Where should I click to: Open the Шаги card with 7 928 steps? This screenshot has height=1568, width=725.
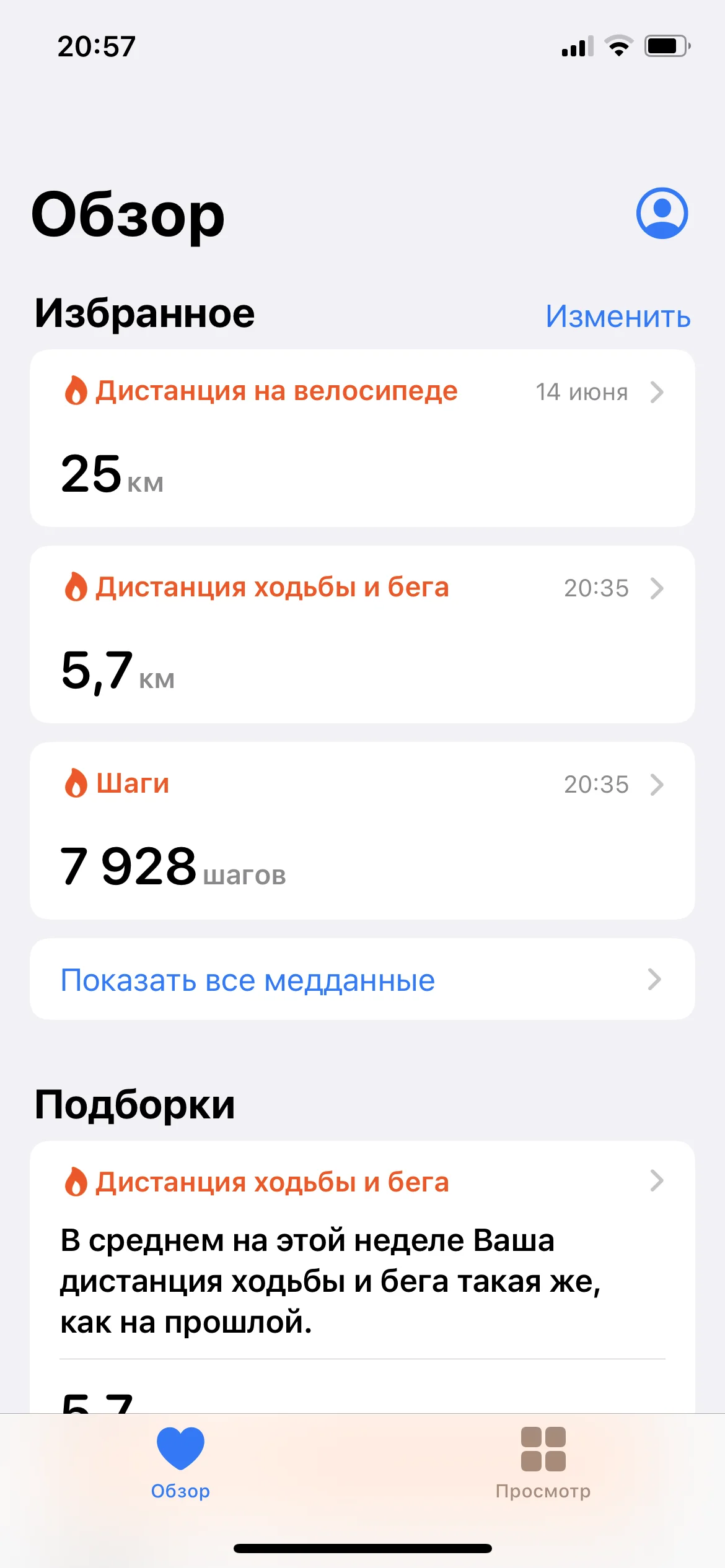362,830
